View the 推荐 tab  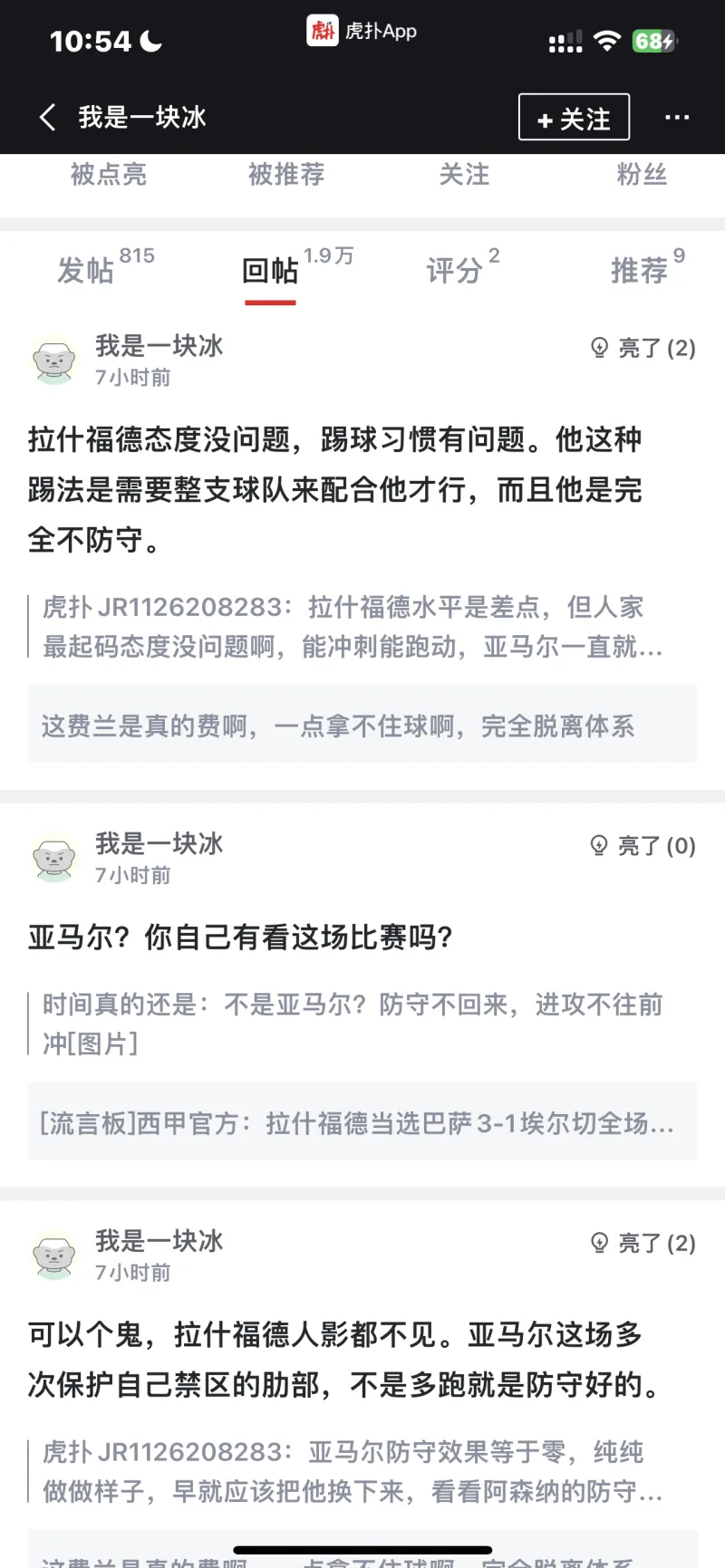pyautogui.click(x=640, y=270)
